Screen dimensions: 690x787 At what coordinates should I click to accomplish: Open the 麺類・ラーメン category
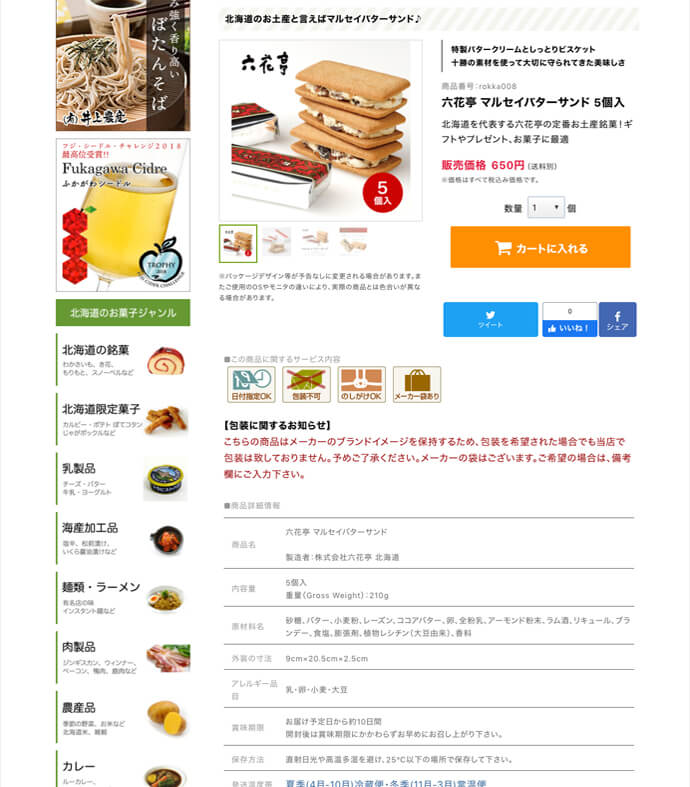pos(122,596)
